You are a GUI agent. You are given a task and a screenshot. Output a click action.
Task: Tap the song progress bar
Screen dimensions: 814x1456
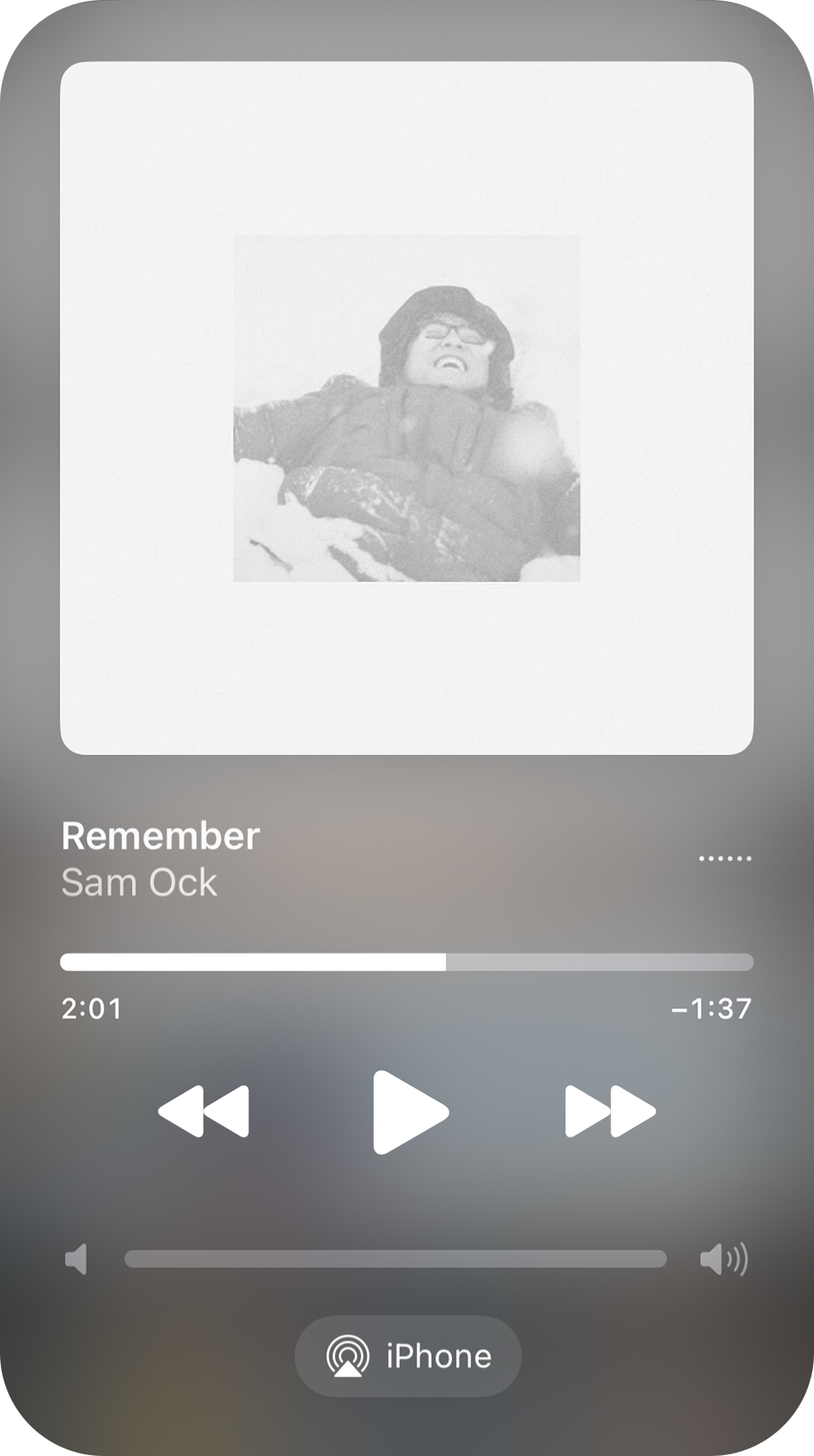pos(407,962)
